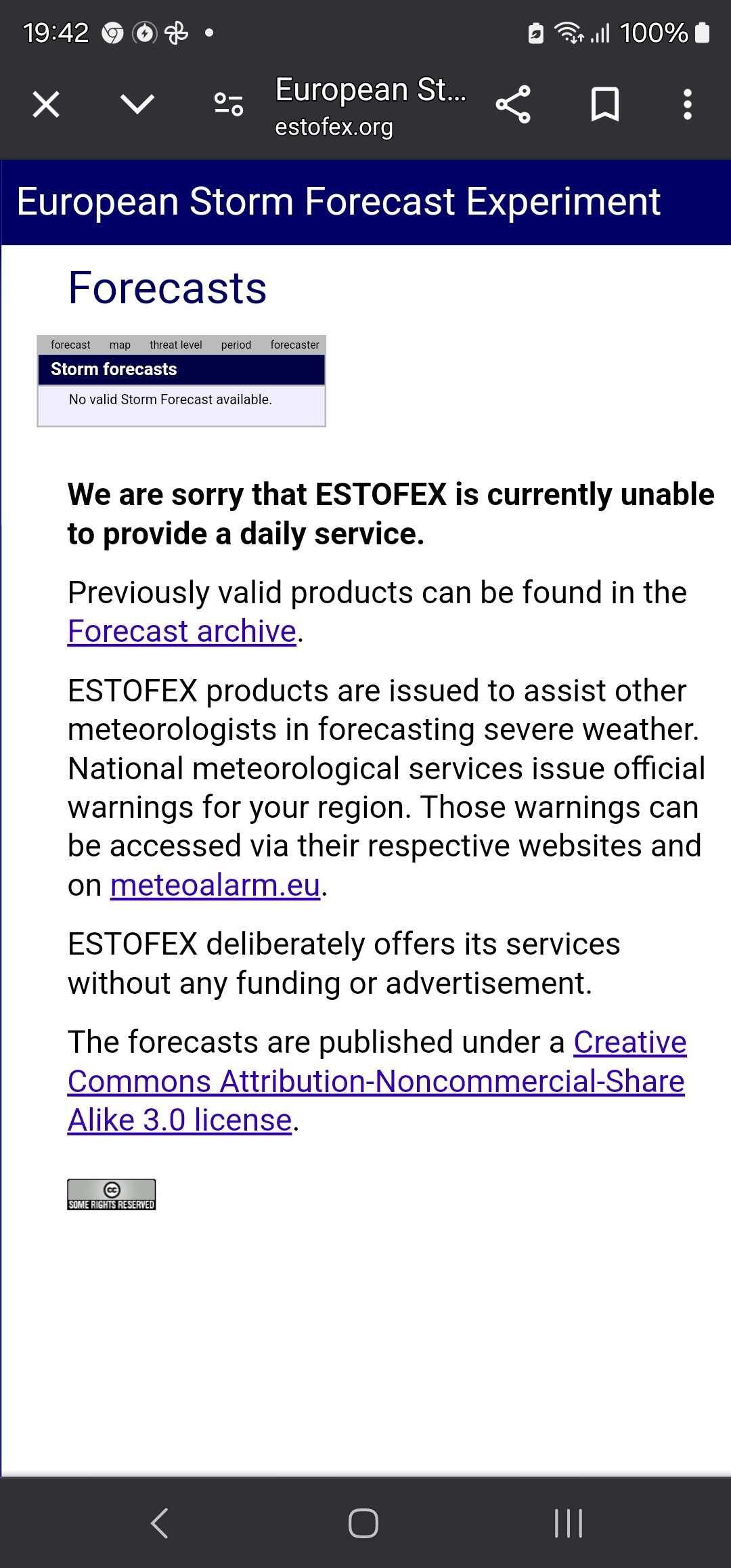Open the browser overflow menu
The width and height of the screenshot is (731, 1568).
pyautogui.click(x=687, y=105)
